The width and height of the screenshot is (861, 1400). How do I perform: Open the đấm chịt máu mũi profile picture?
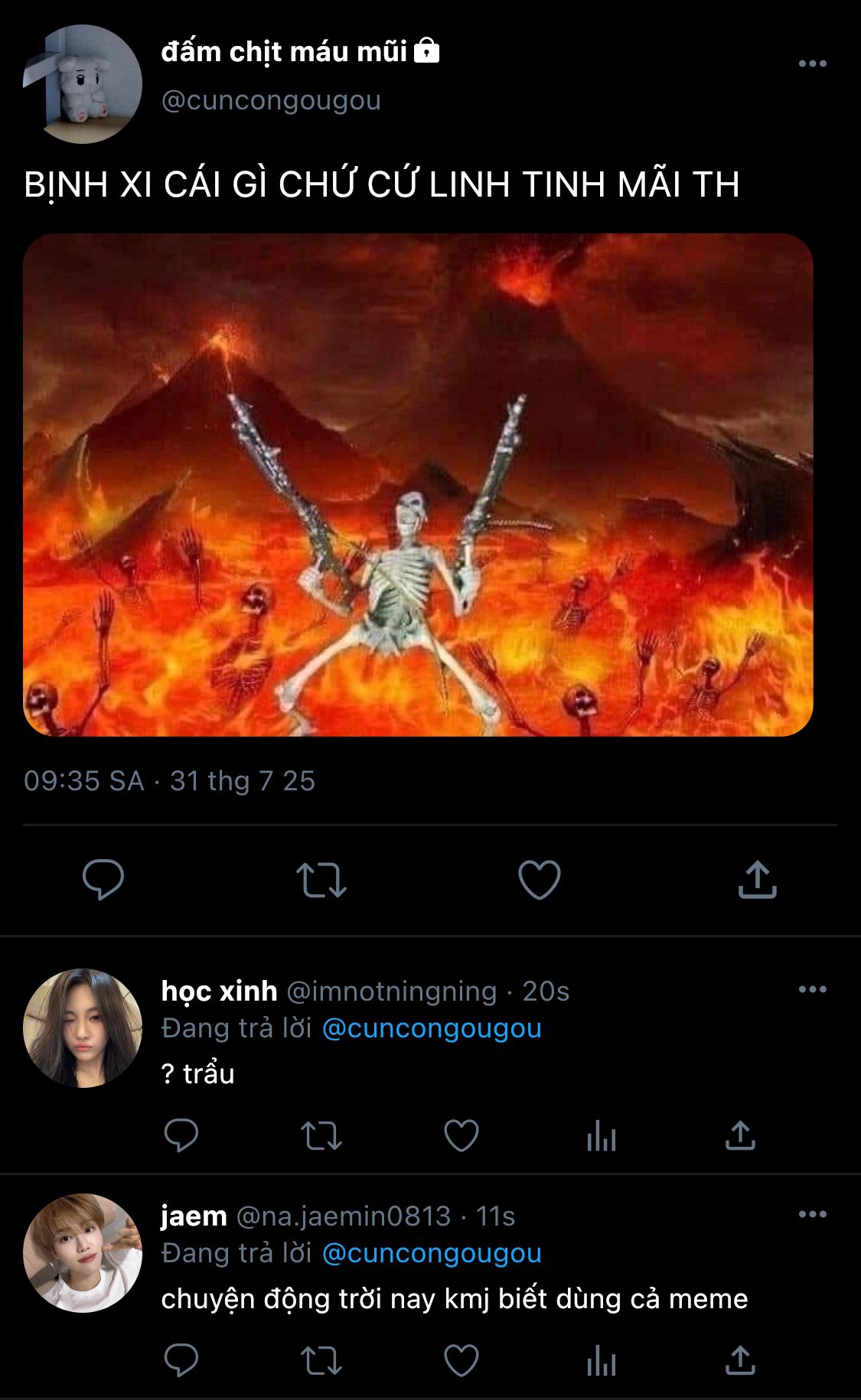coord(83,84)
